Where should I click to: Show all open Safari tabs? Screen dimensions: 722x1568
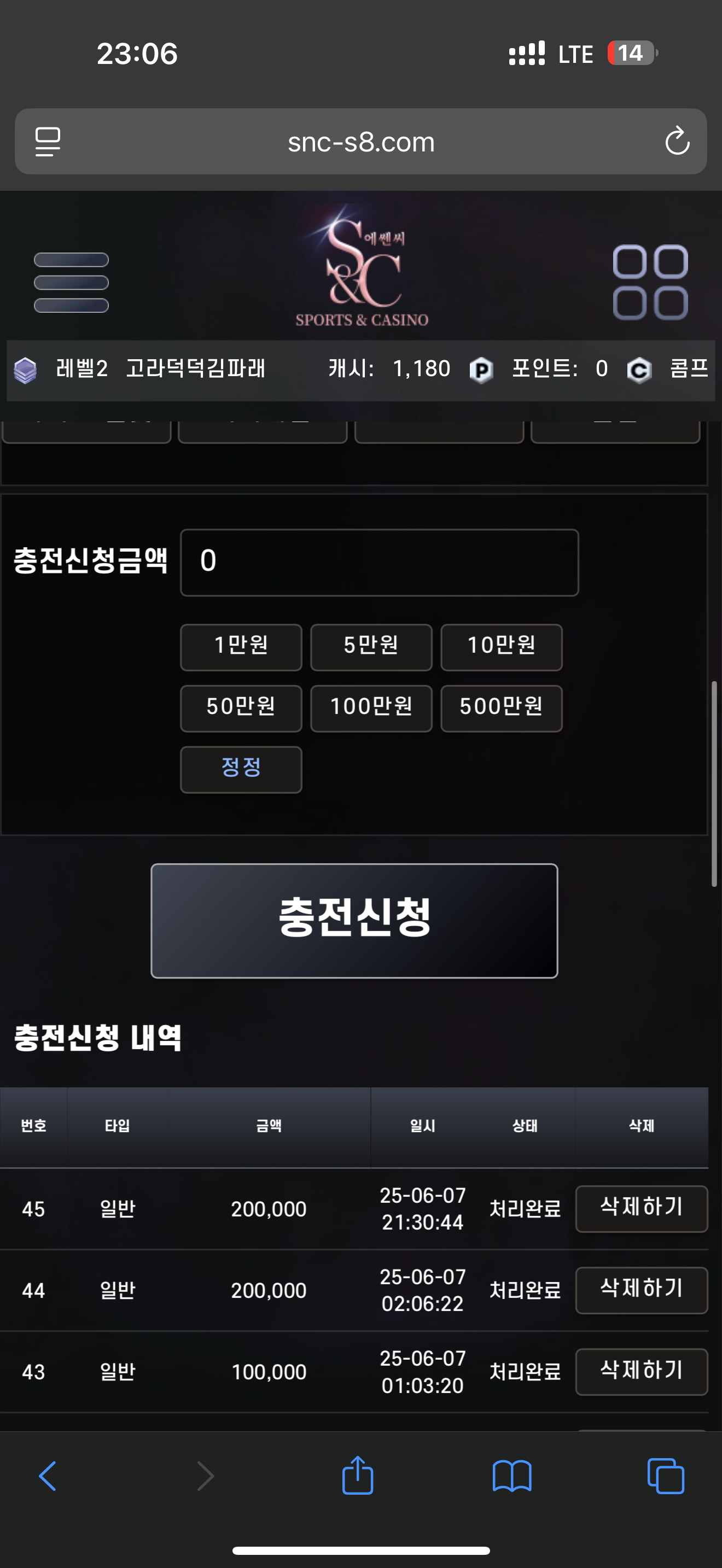(665, 1476)
